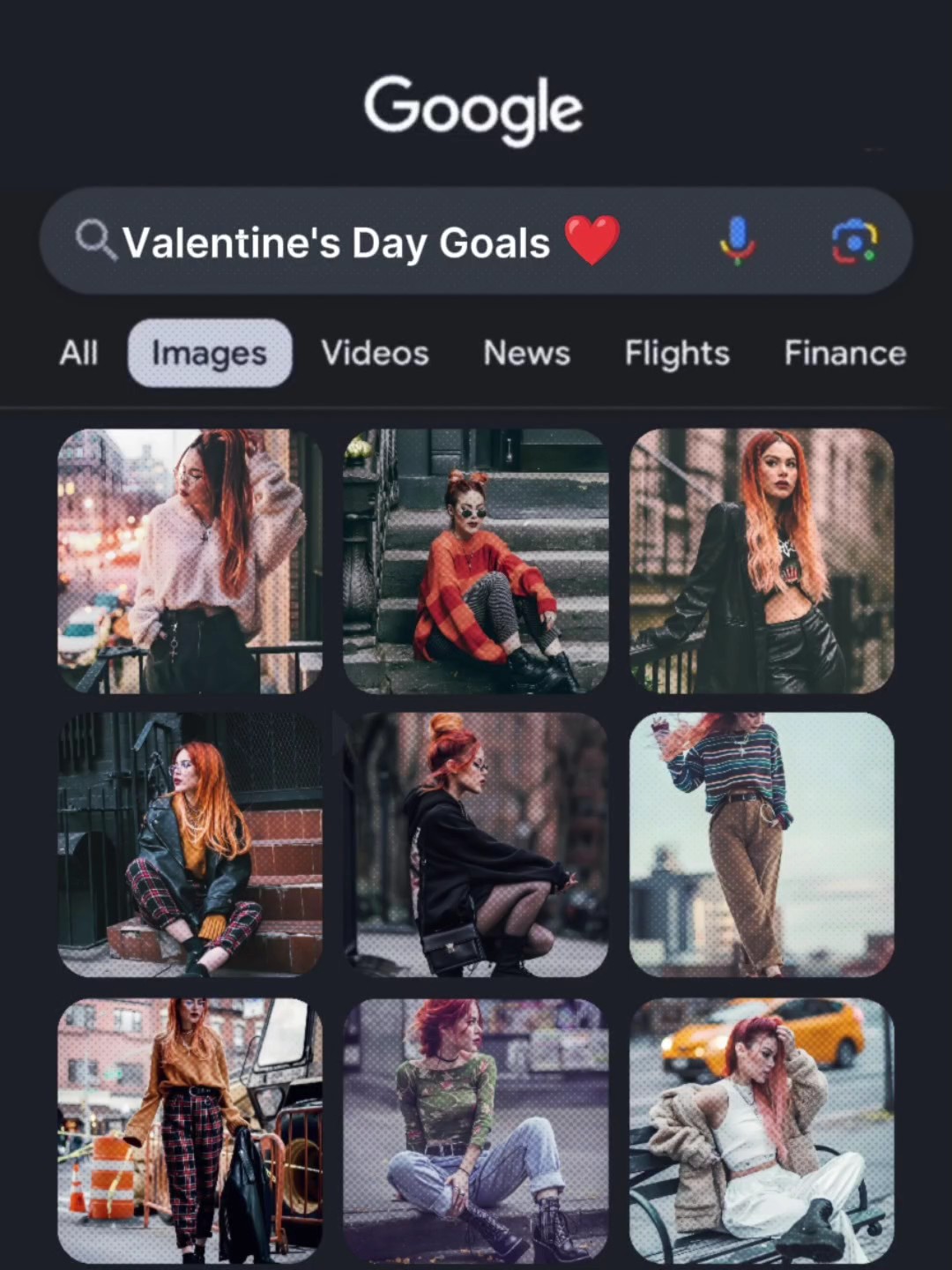
Task: Open the Flights tab
Action: point(677,353)
